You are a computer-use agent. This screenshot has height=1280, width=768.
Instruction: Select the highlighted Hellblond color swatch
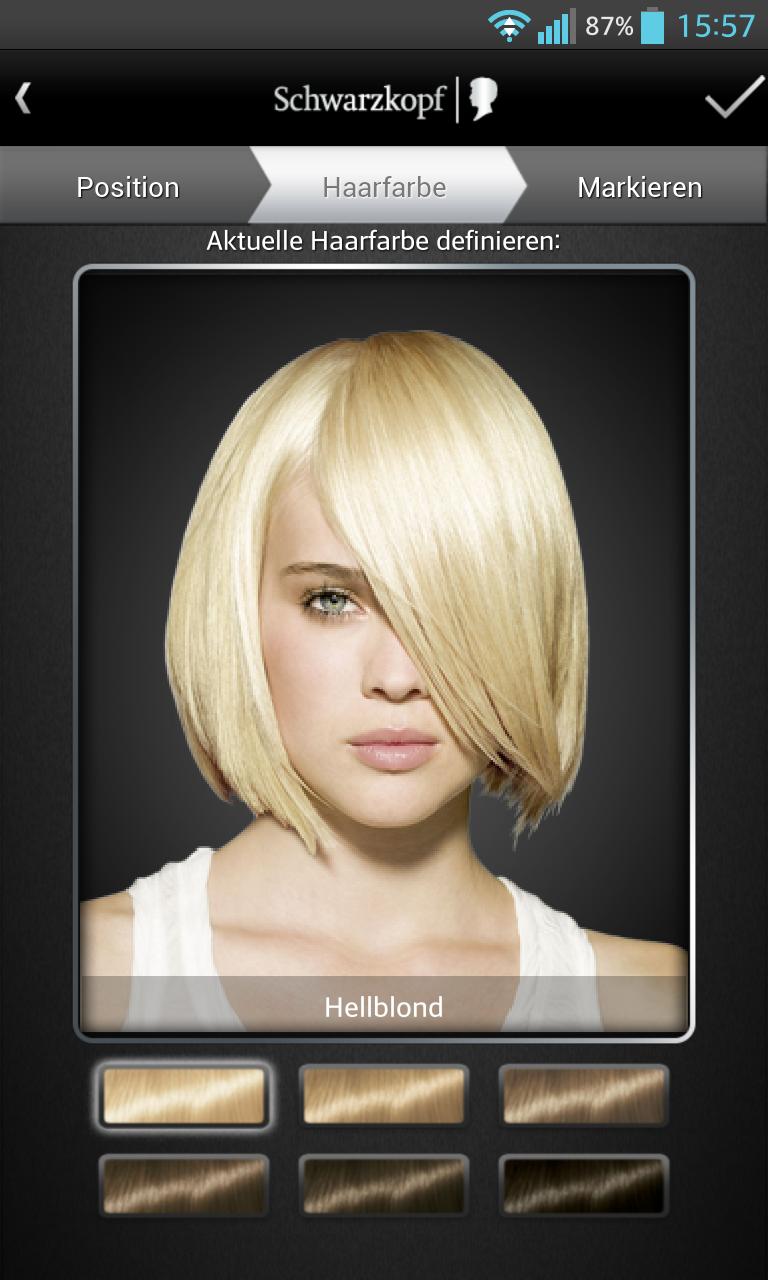point(183,1095)
